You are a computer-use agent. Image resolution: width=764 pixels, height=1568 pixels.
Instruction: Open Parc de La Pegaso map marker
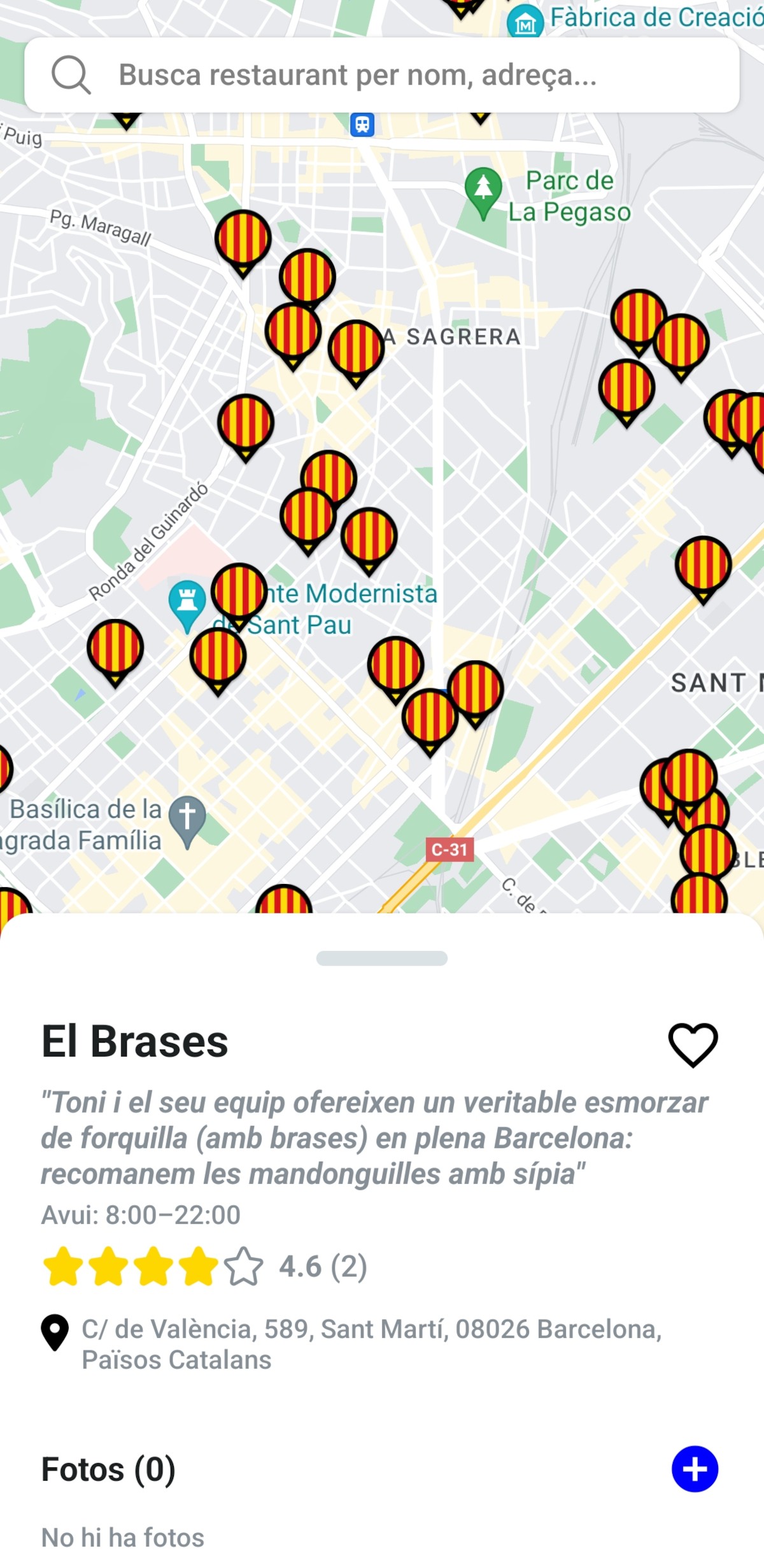[x=483, y=189]
